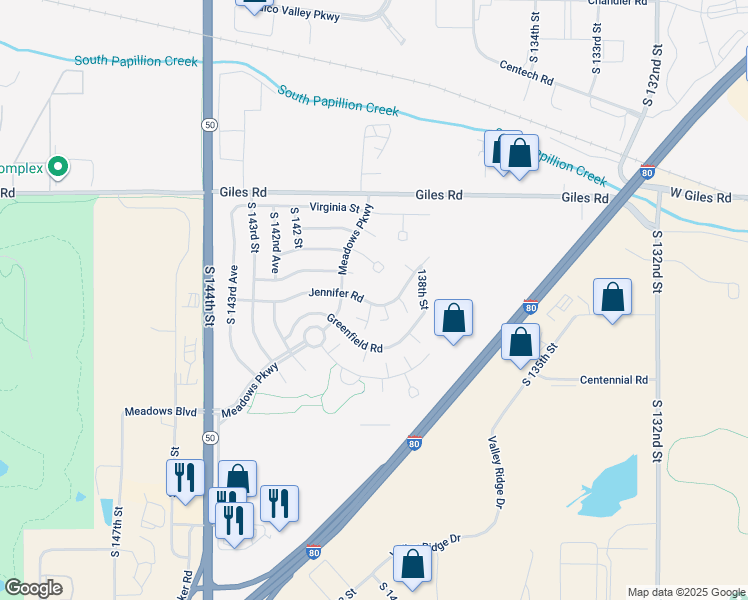
Task: Open the shopping marker on Valley Ridge Dr
Action: coord(413,567)
